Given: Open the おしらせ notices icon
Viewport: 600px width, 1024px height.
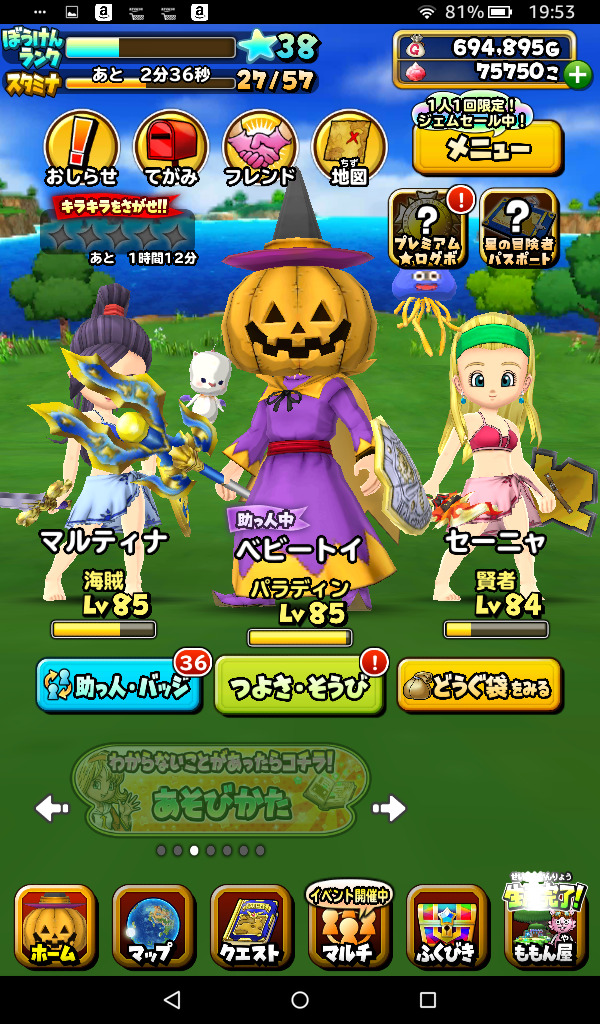Looking at the screenshot, I should point(82,149).
